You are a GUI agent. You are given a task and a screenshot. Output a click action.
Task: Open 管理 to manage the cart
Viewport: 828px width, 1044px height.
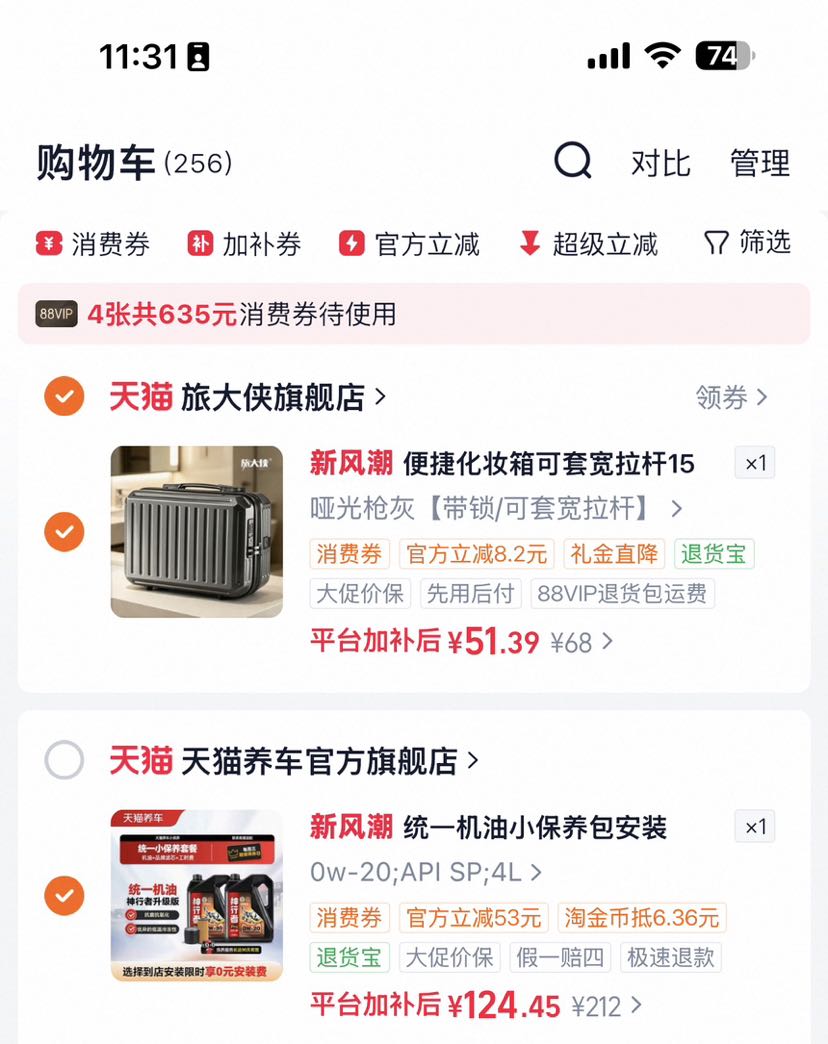click(760, 162)
